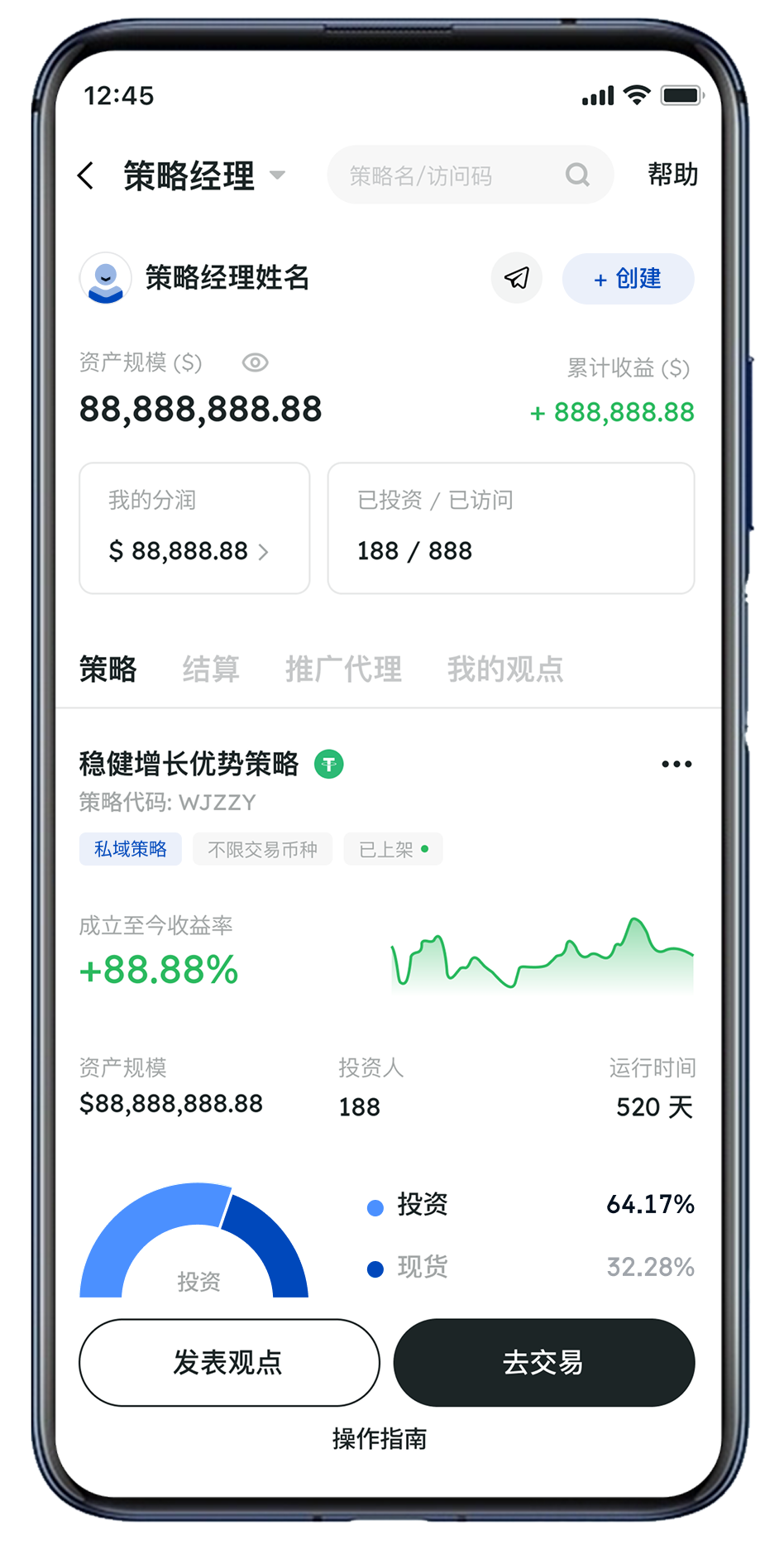The height and width of the screenshot is (1559, 784).
Task: Tap 发表观点 to post an opinion
Action: coord(229,1362)
